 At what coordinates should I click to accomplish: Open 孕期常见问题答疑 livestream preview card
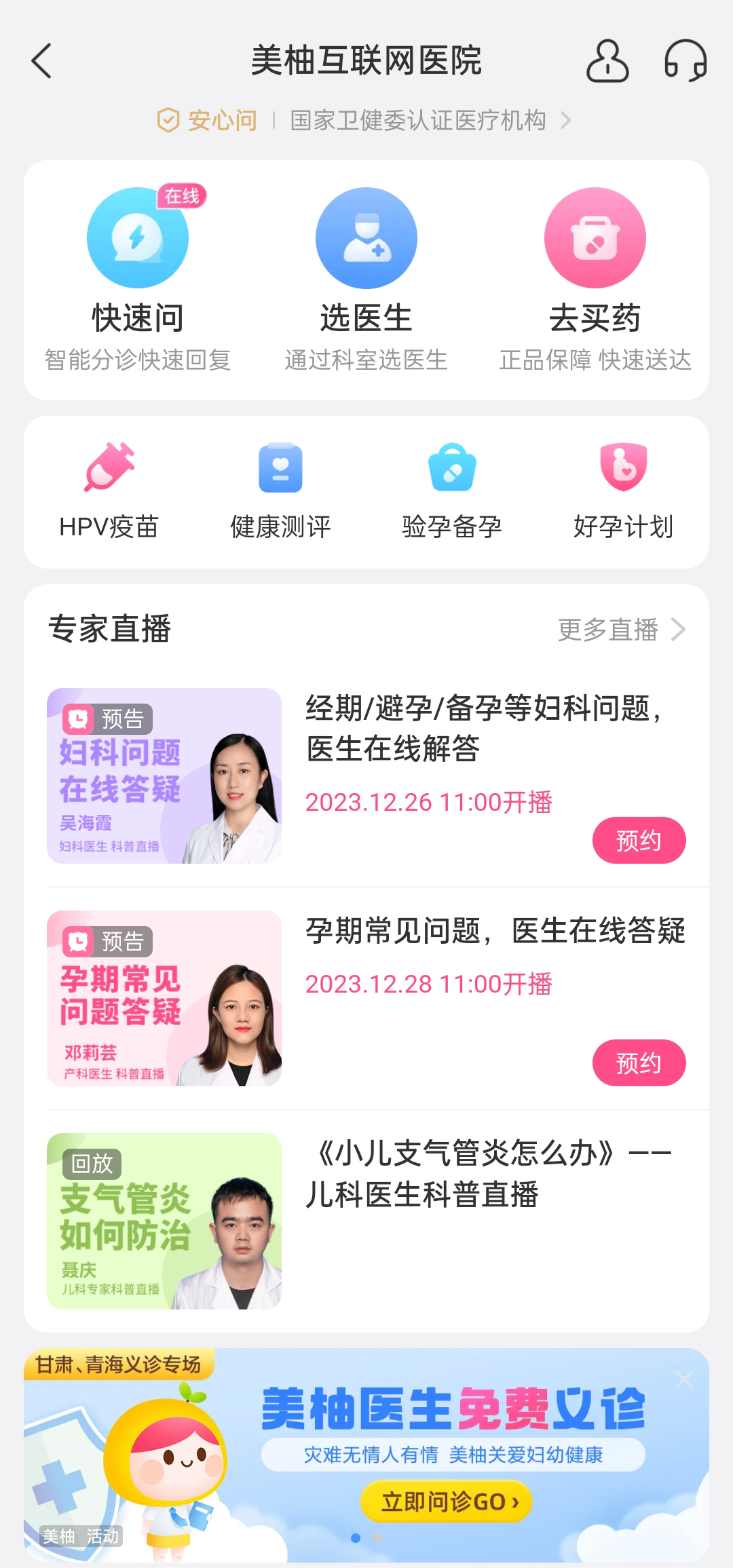click(x=164, y=998)
